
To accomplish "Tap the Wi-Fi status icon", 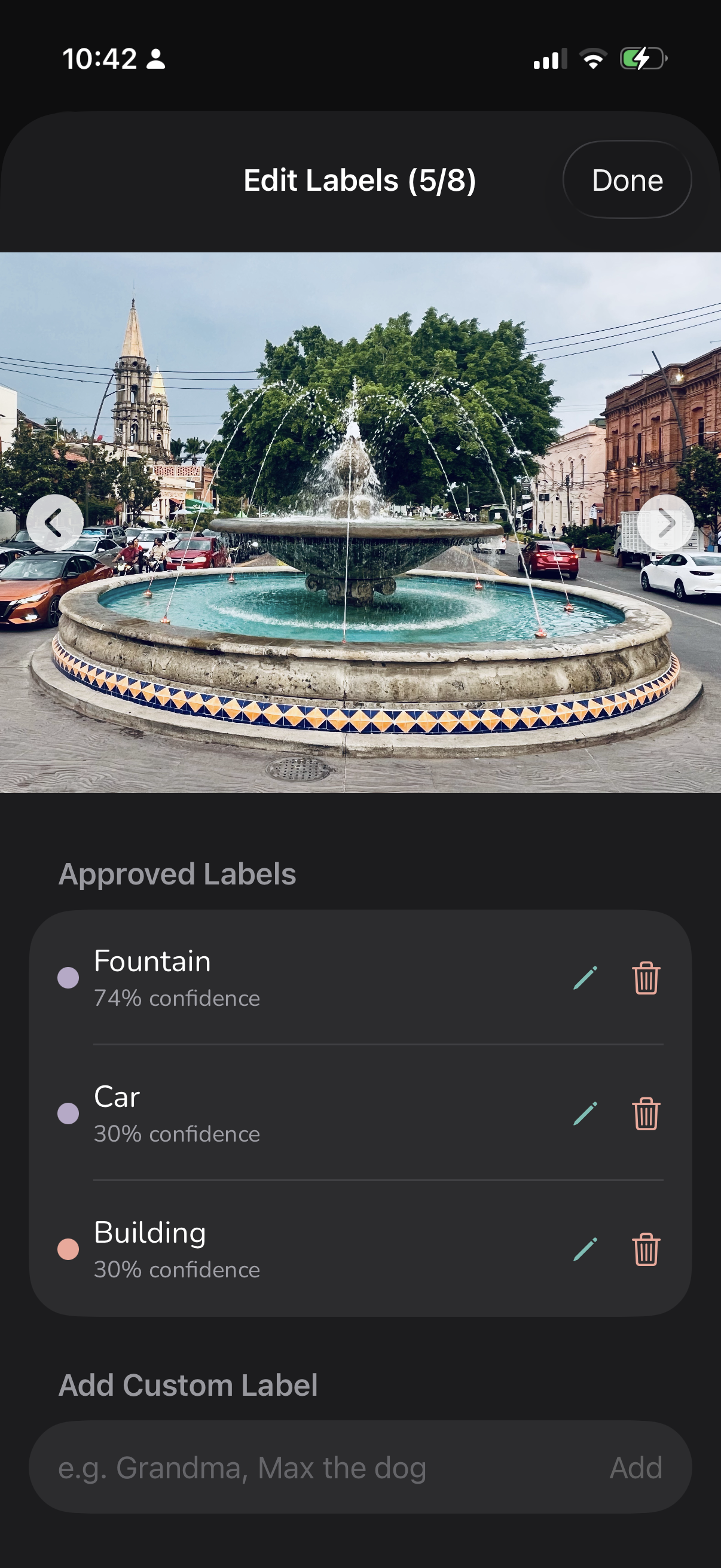I will click(x=593, y=59).
